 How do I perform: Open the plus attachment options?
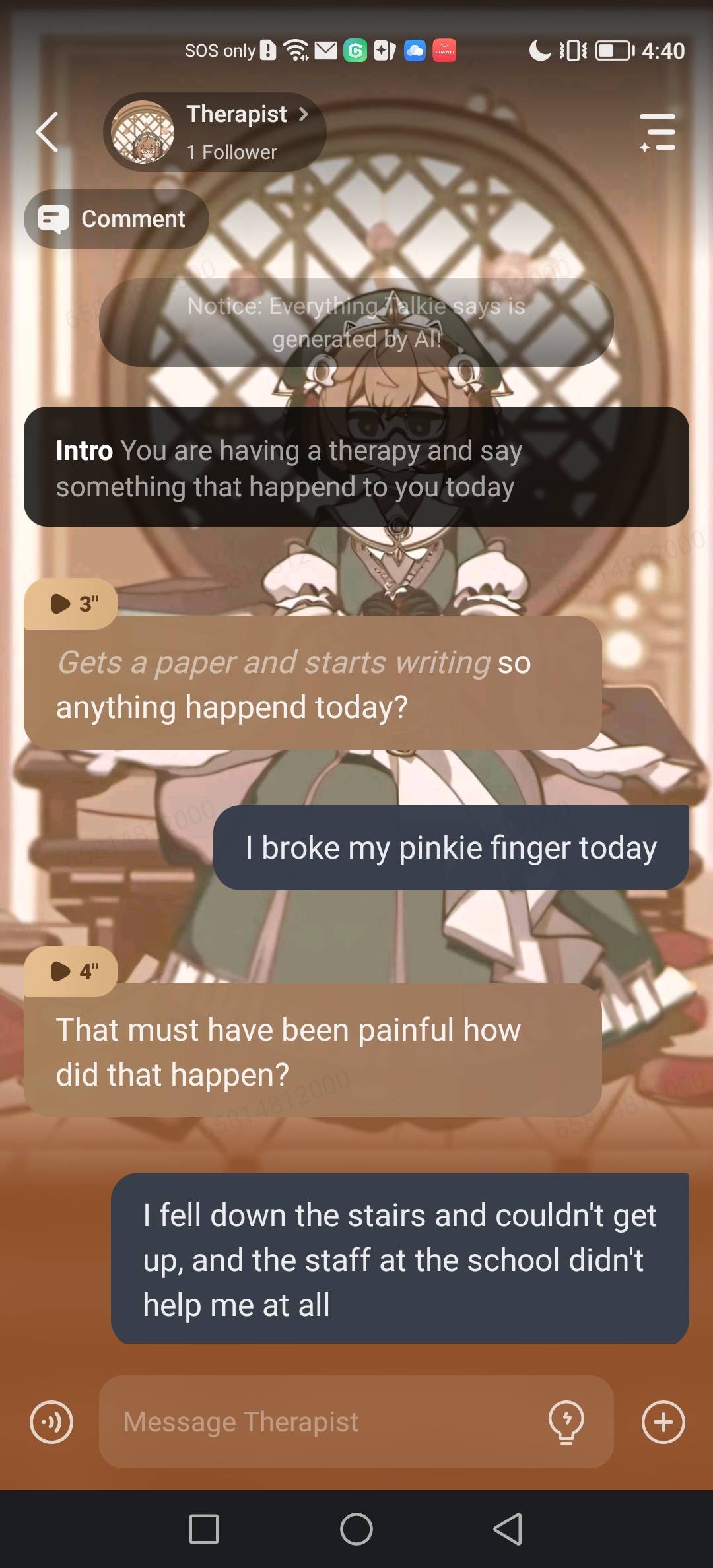coord(663,1421)
